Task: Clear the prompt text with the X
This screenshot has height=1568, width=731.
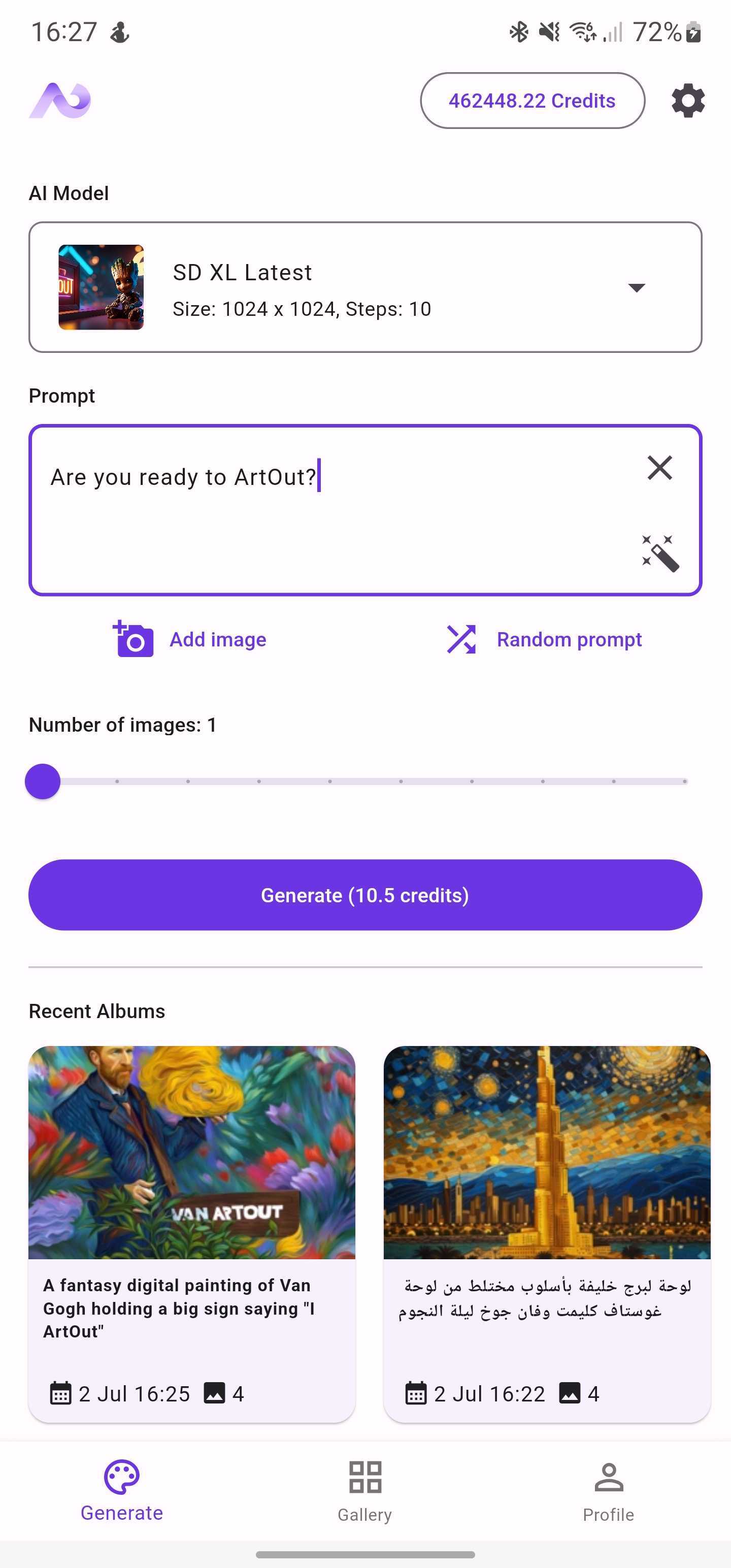Action: 660,468
